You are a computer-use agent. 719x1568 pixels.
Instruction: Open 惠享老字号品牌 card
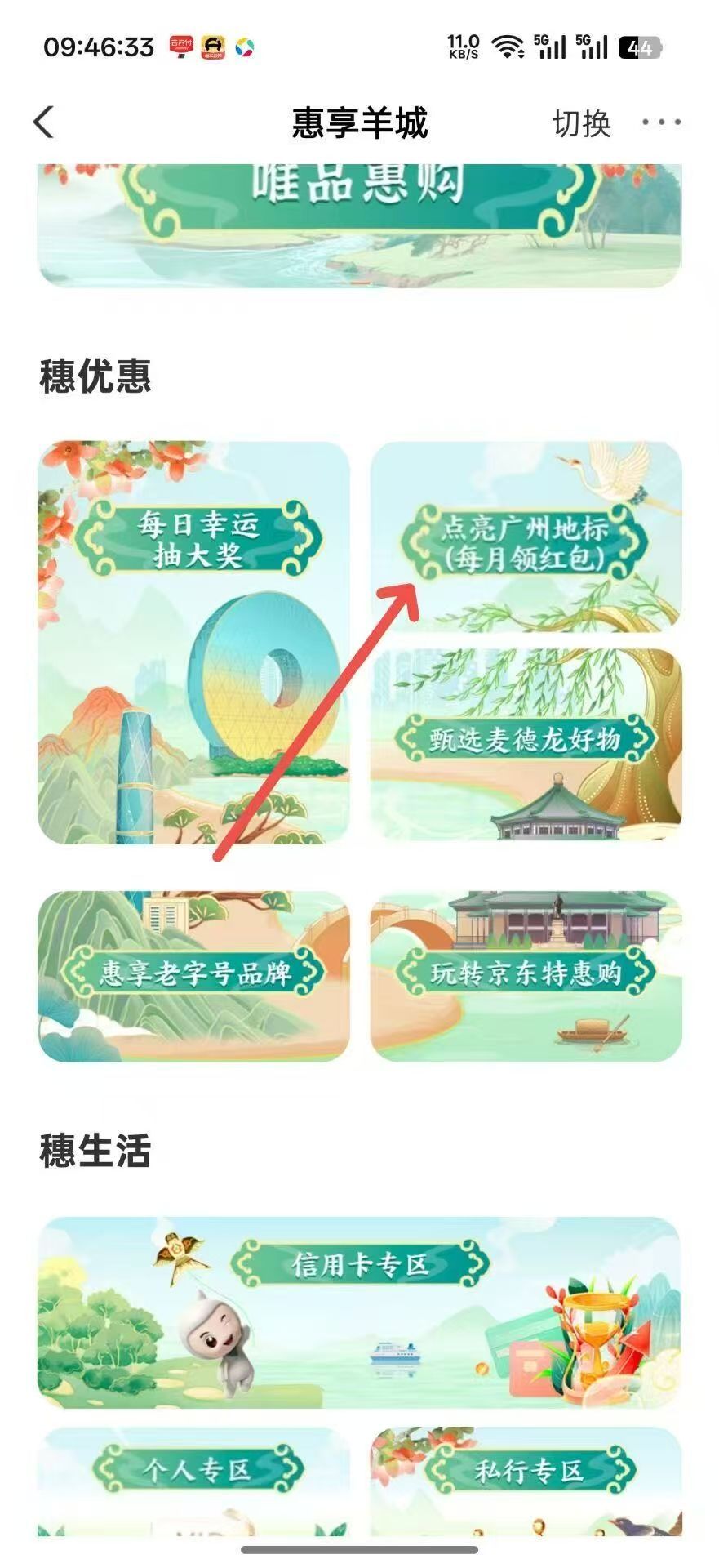click(x=193, y=976)
